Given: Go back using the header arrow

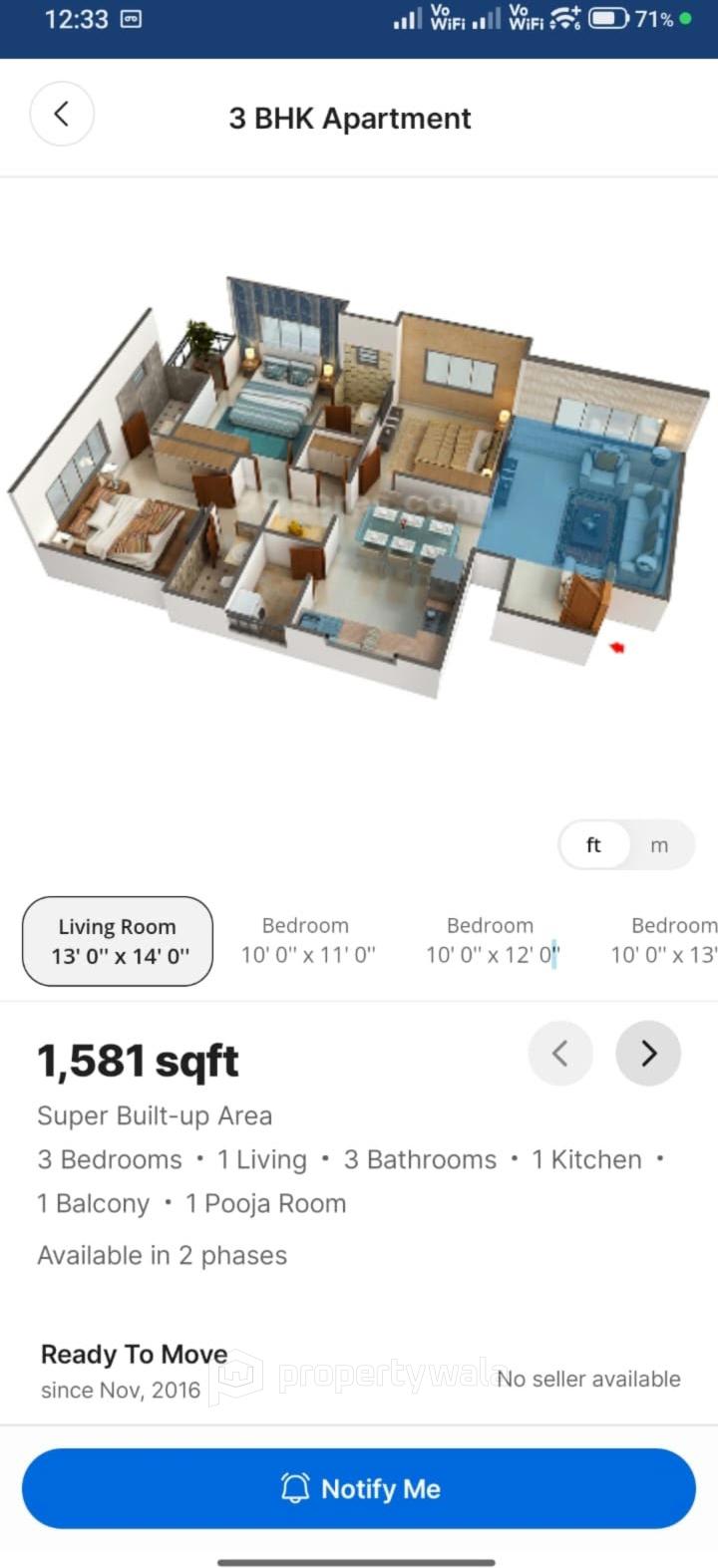Looking at the screenshot, I should 62,114.
